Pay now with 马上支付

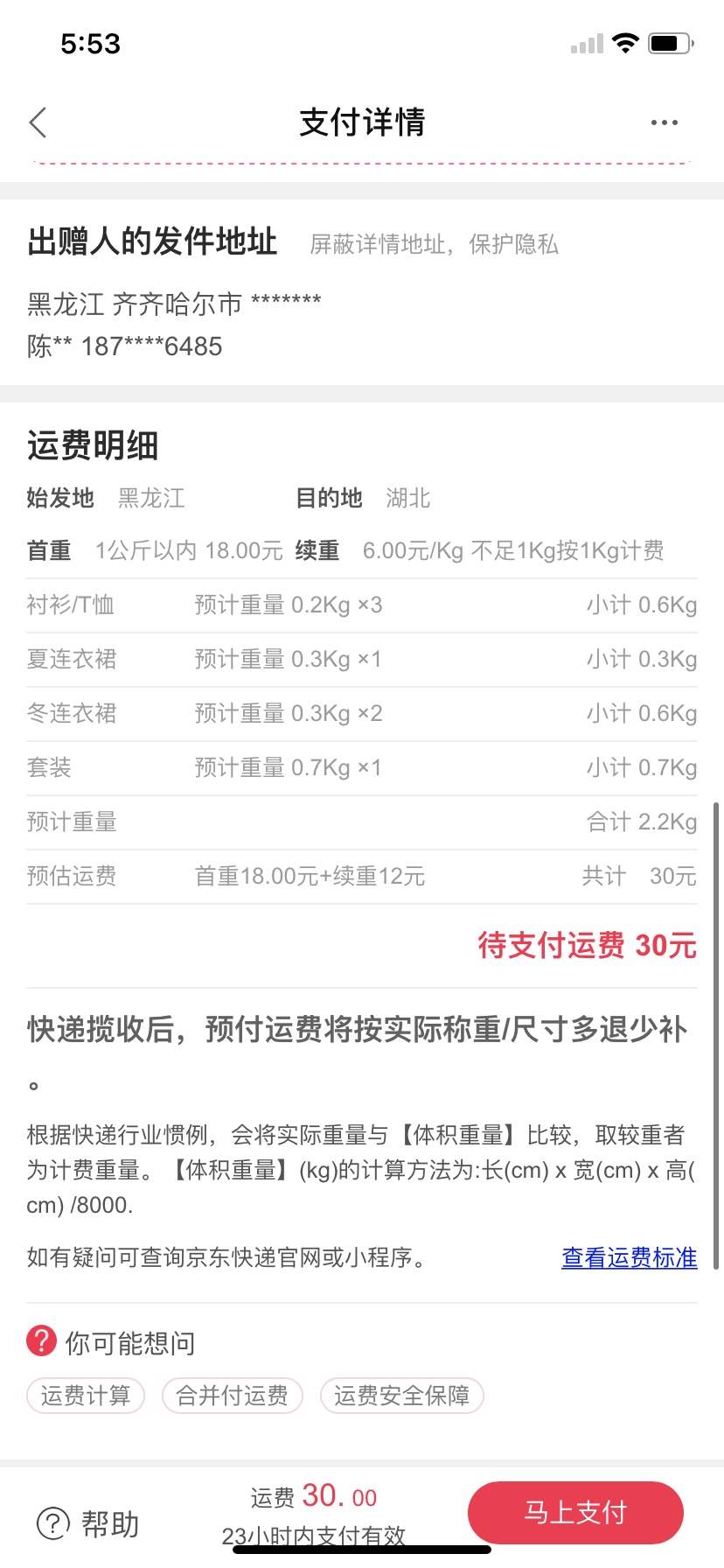[574, 1512]
